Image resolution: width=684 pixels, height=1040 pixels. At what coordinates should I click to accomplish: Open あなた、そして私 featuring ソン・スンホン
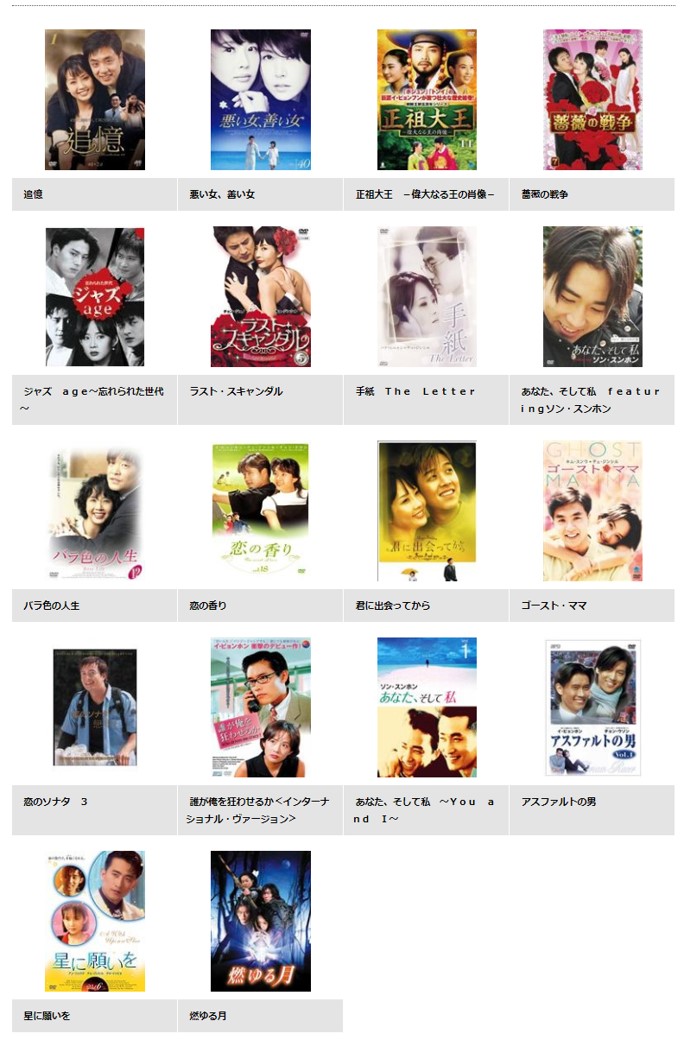tap(592, 296)
